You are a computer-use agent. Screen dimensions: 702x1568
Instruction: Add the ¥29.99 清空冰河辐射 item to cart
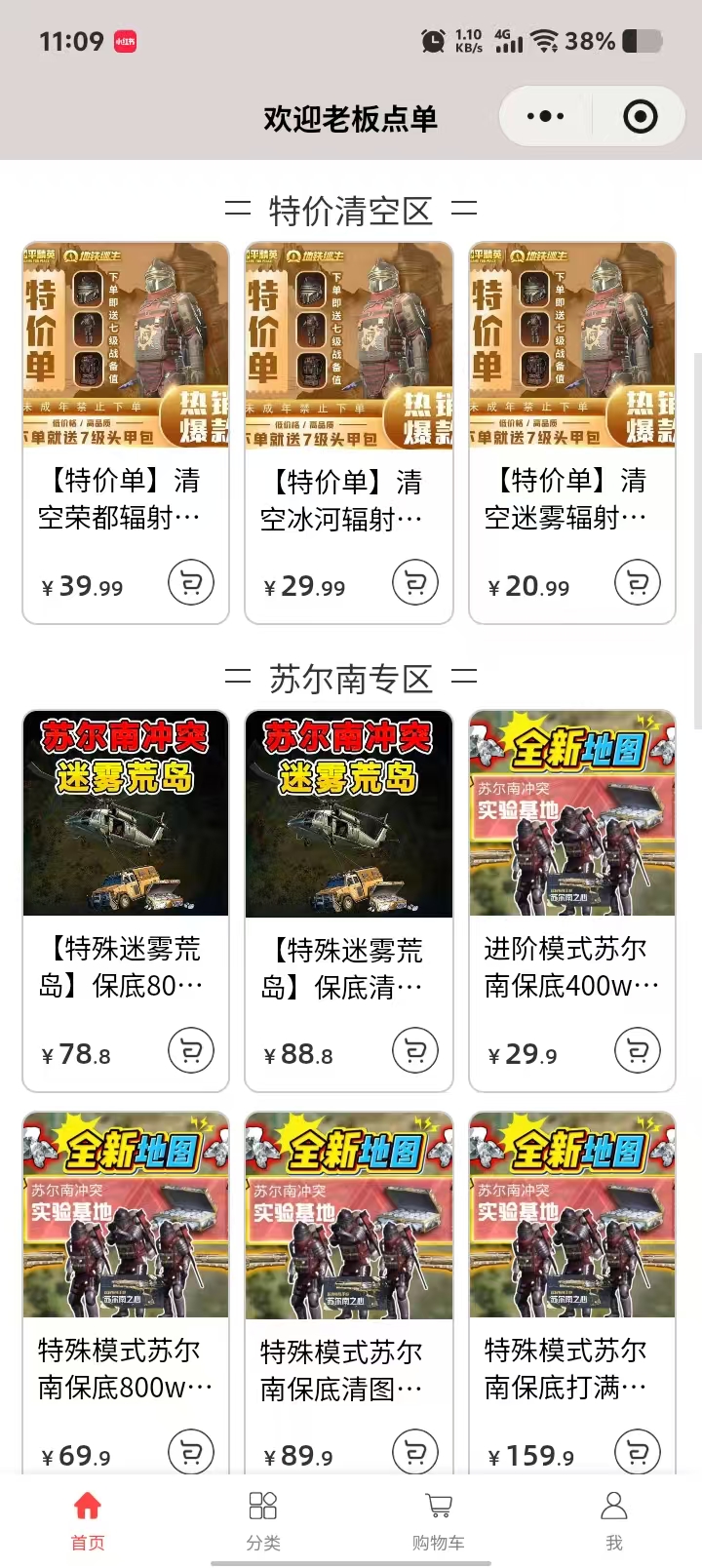[414, 583]
